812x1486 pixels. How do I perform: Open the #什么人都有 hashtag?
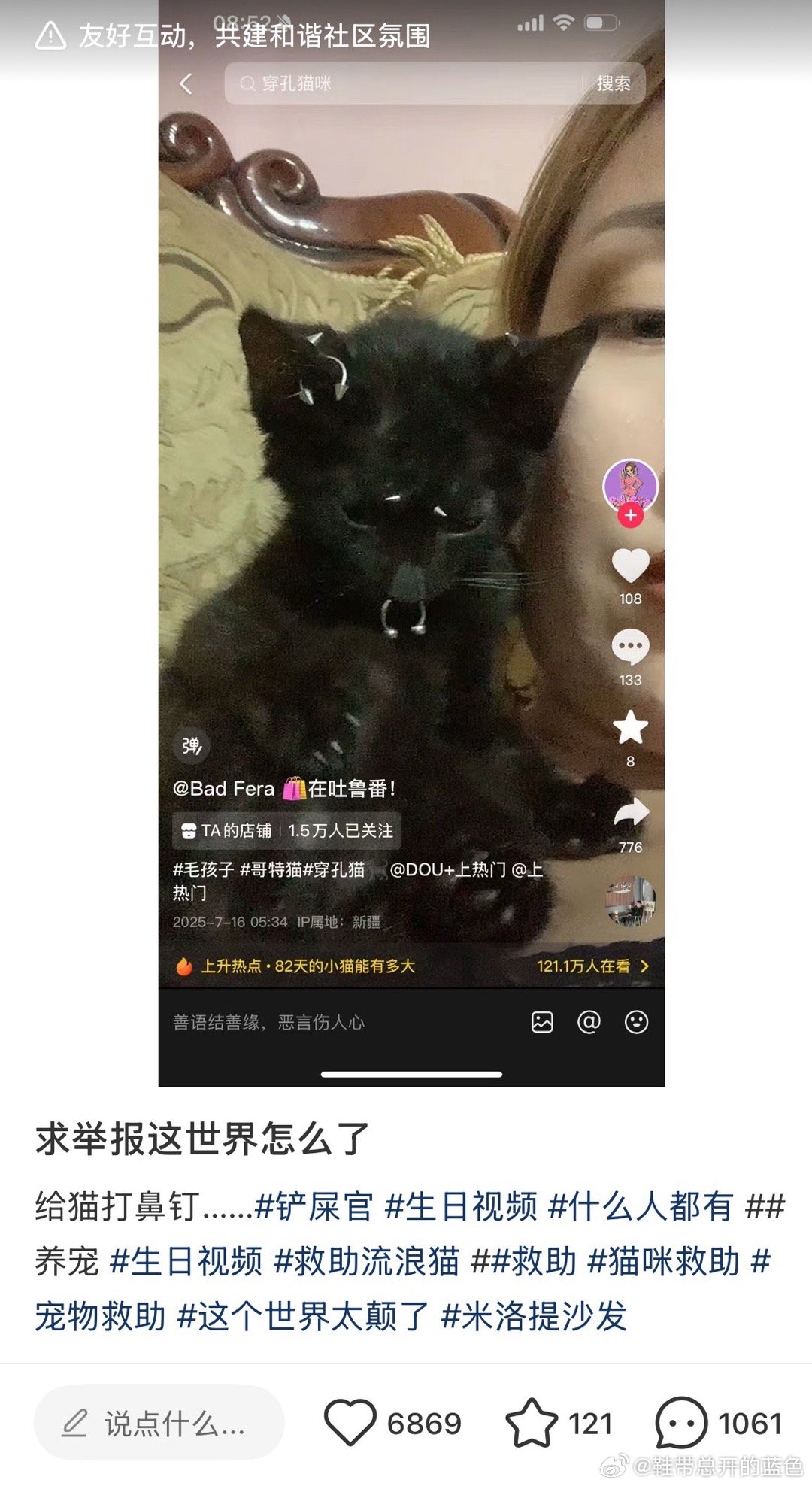pos(641,1207)
